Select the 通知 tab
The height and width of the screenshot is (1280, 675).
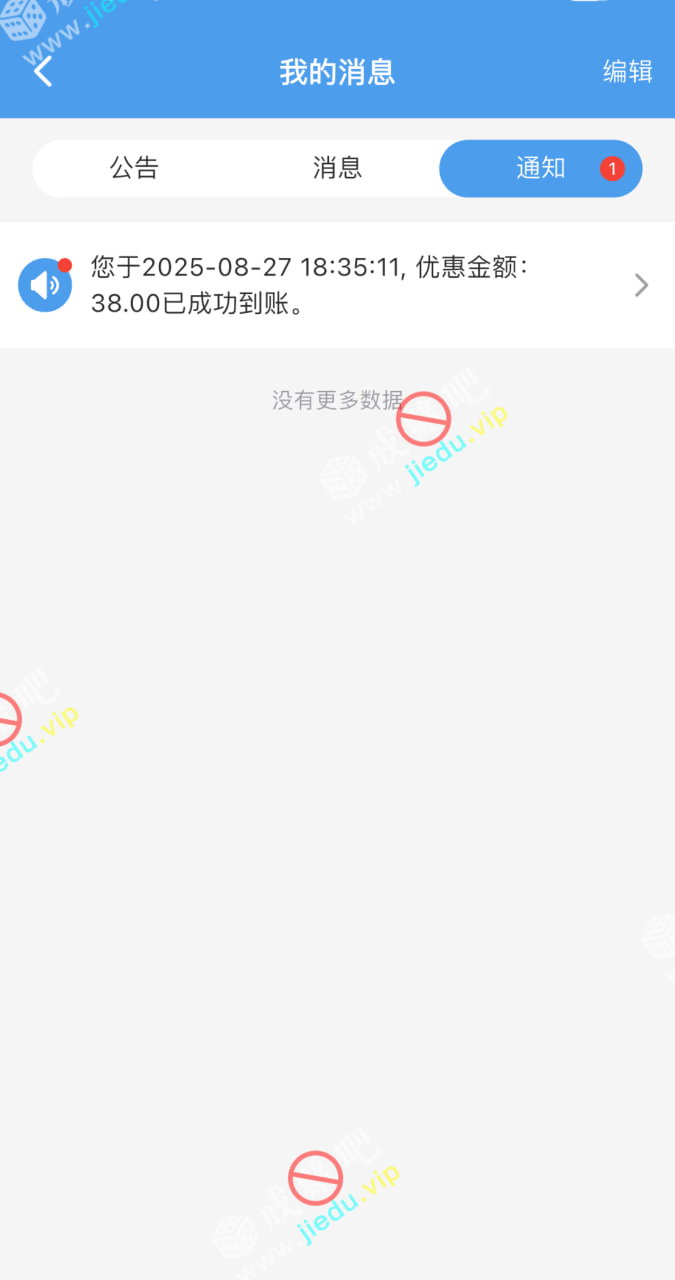[x=541, y=168]
